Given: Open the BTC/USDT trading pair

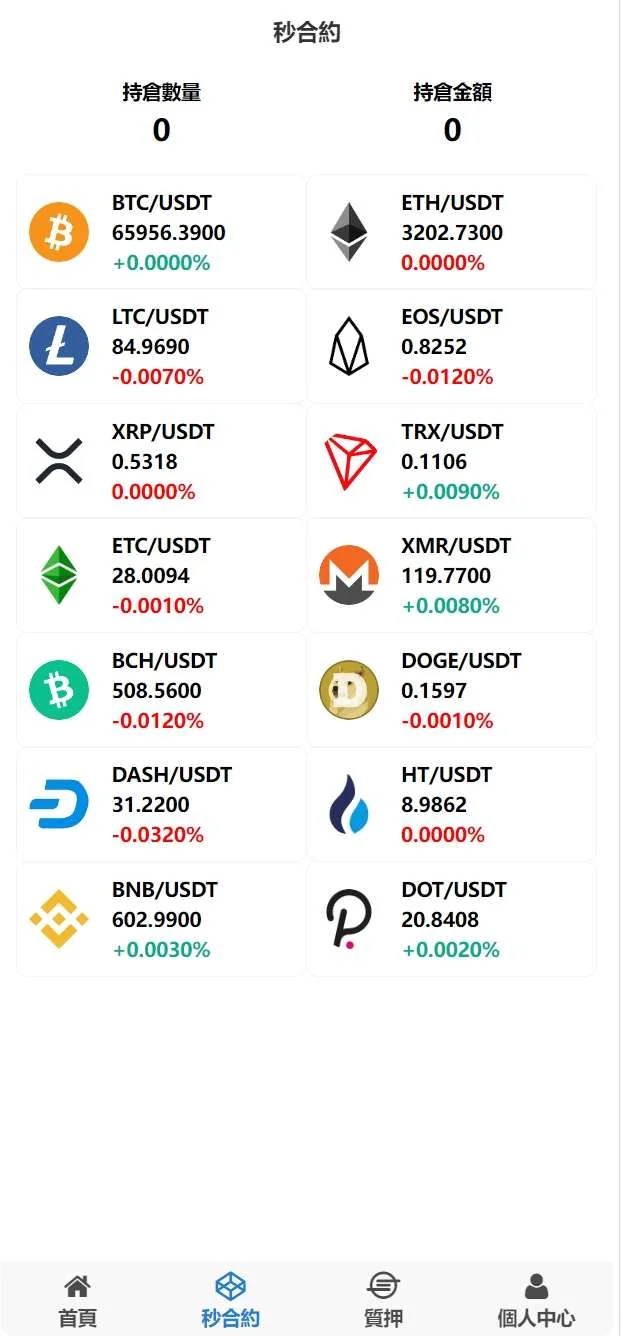Looking at the screenshot, I should click(x=161, y=232).
